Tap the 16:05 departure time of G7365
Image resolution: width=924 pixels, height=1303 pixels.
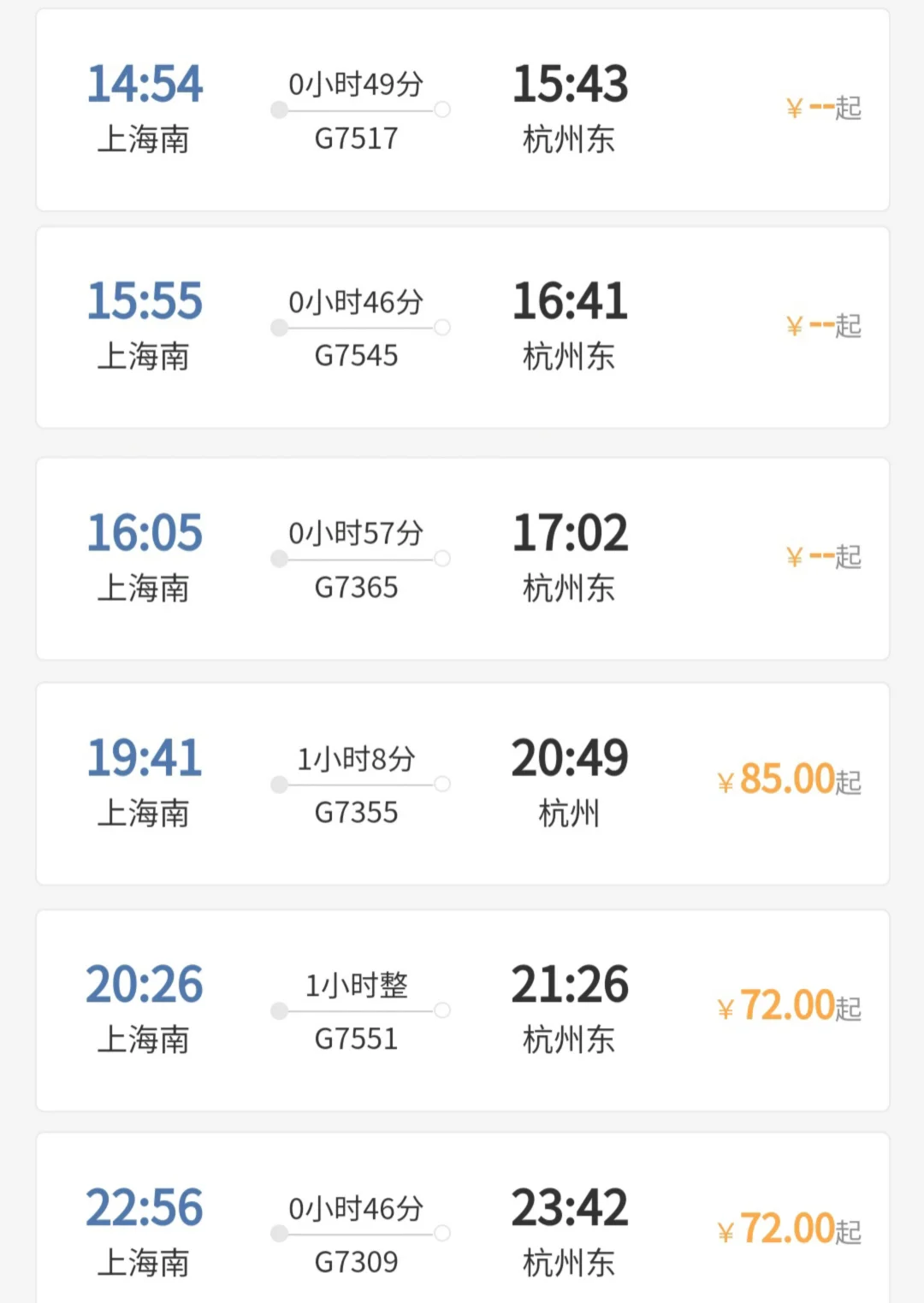click(145, 531)
